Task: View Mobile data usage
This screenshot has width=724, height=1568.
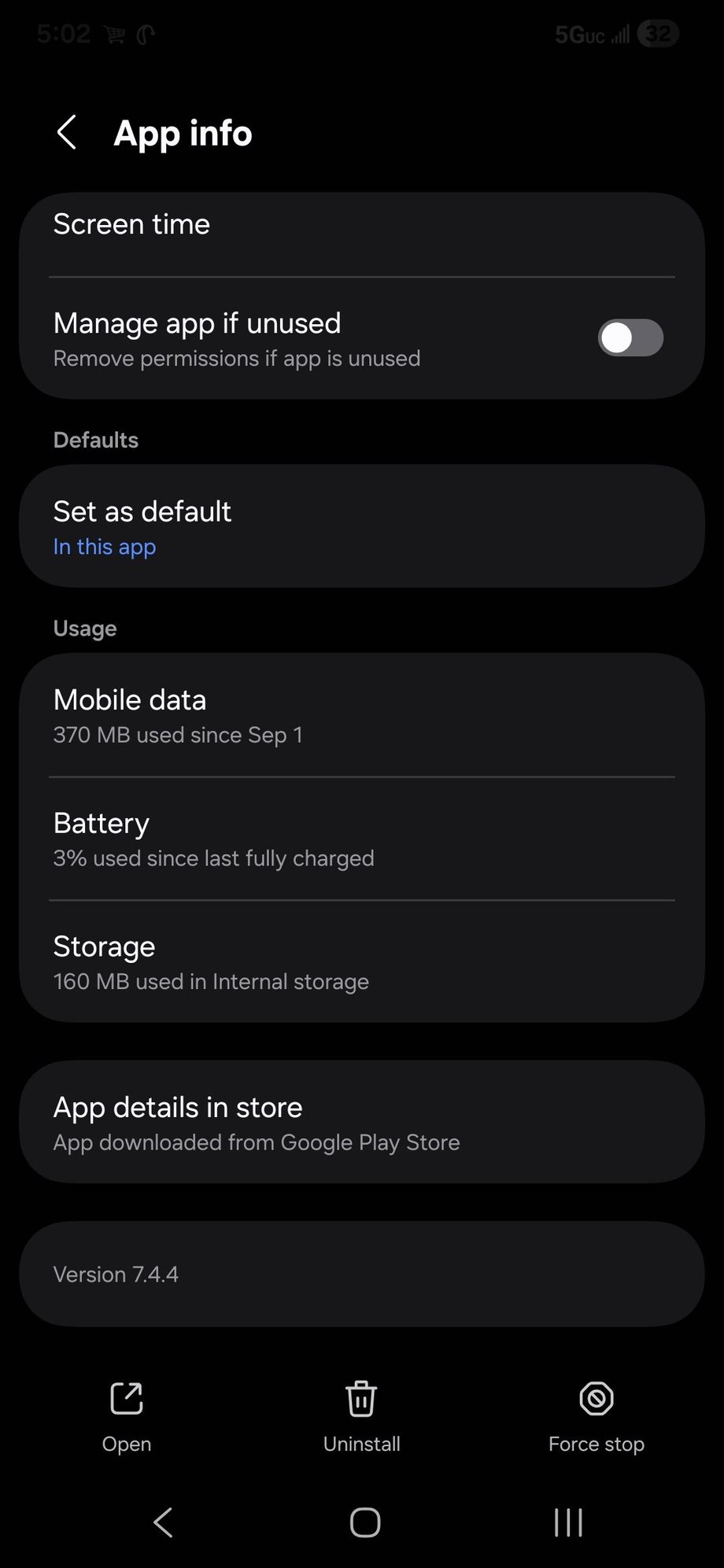Action: click(x=362, y=715)
